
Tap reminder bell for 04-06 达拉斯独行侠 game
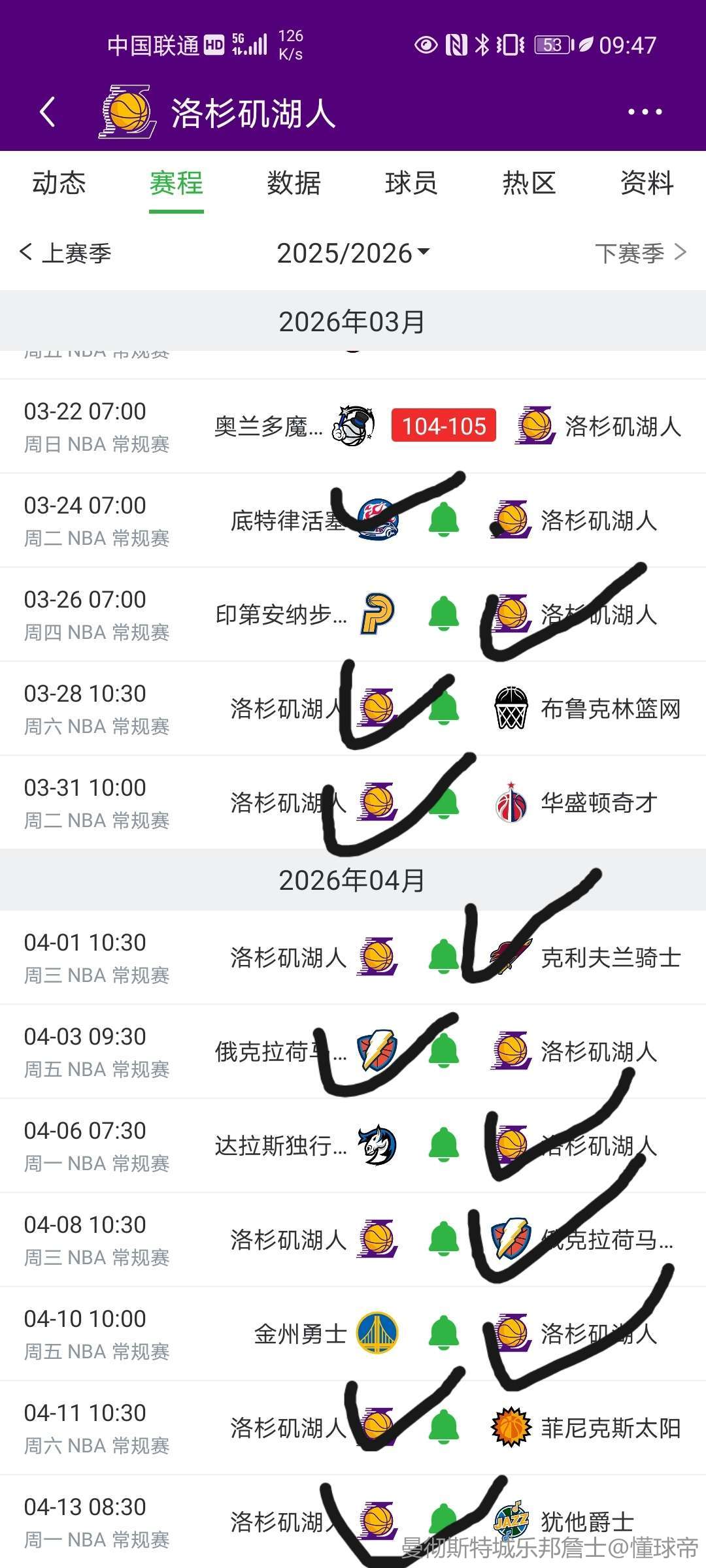[x=444, y=1146]
